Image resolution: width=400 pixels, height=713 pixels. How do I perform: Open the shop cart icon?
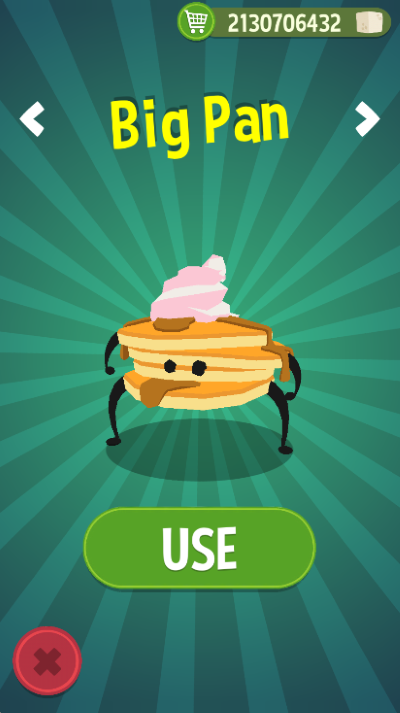pyautogui.click(x=196, y=21)
